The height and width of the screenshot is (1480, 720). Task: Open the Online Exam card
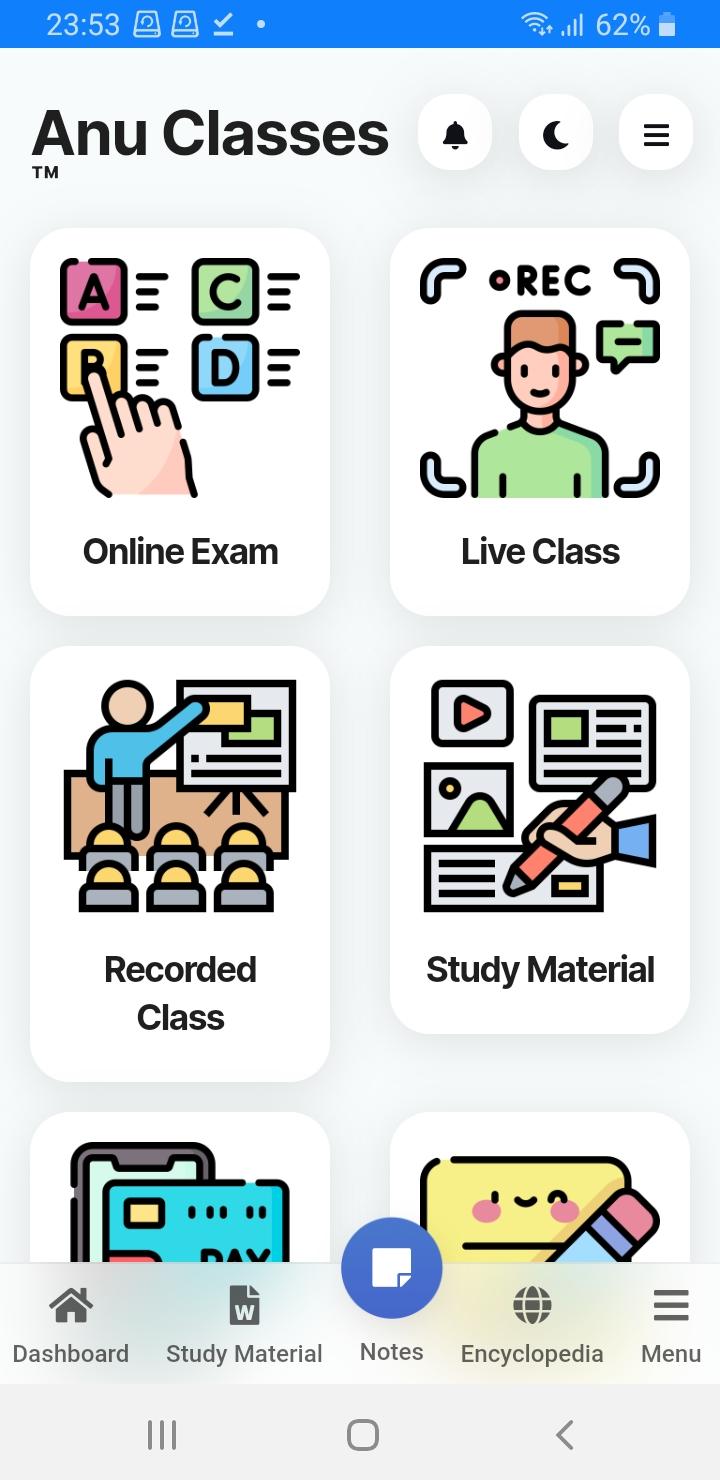tap(180, 421)
